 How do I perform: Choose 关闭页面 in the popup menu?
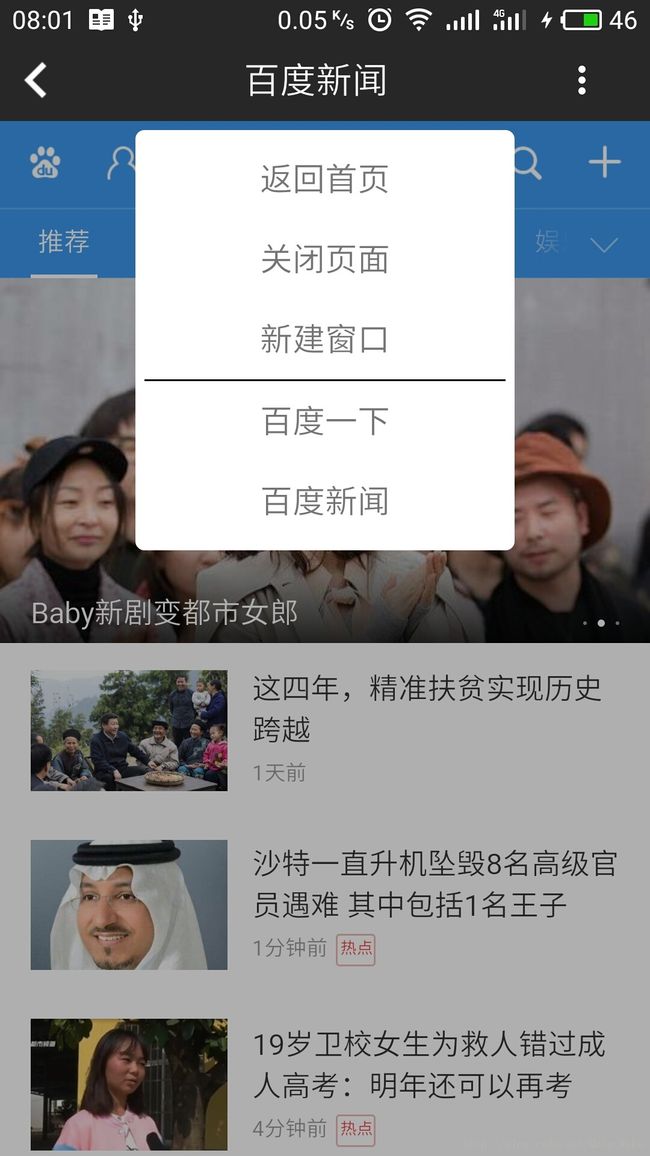[324, 260]
